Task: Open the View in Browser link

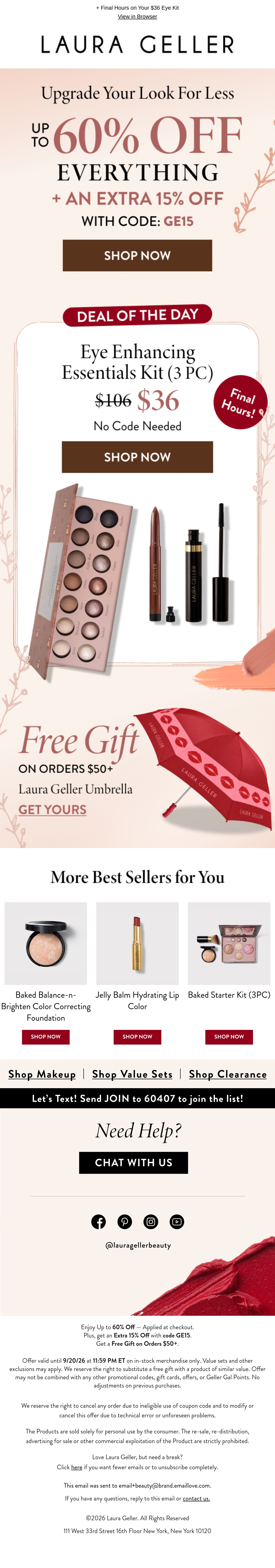Action: tap(137, 17)
